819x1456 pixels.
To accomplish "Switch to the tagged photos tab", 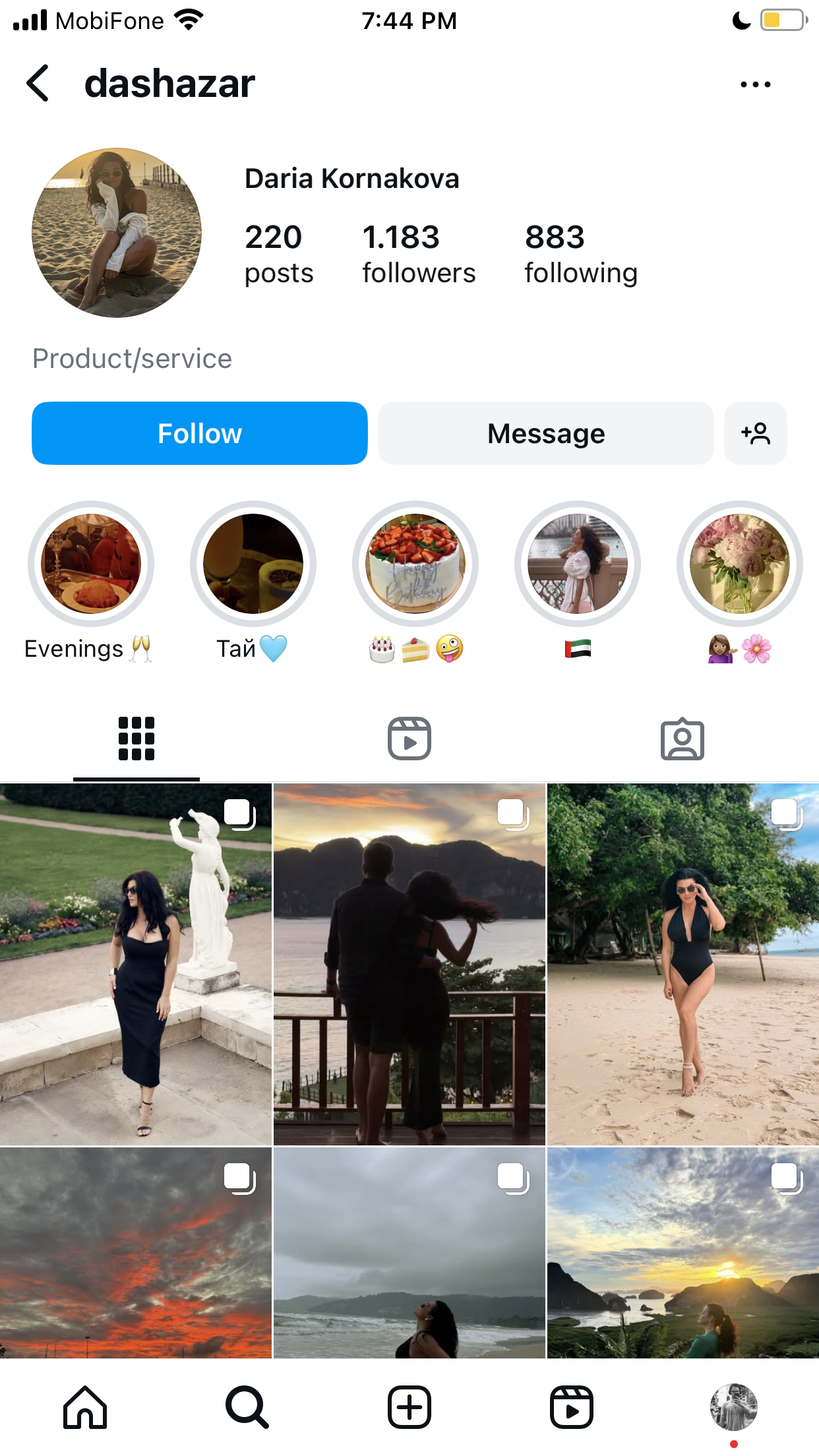I will pyautogui.click(x=682, y=739).
